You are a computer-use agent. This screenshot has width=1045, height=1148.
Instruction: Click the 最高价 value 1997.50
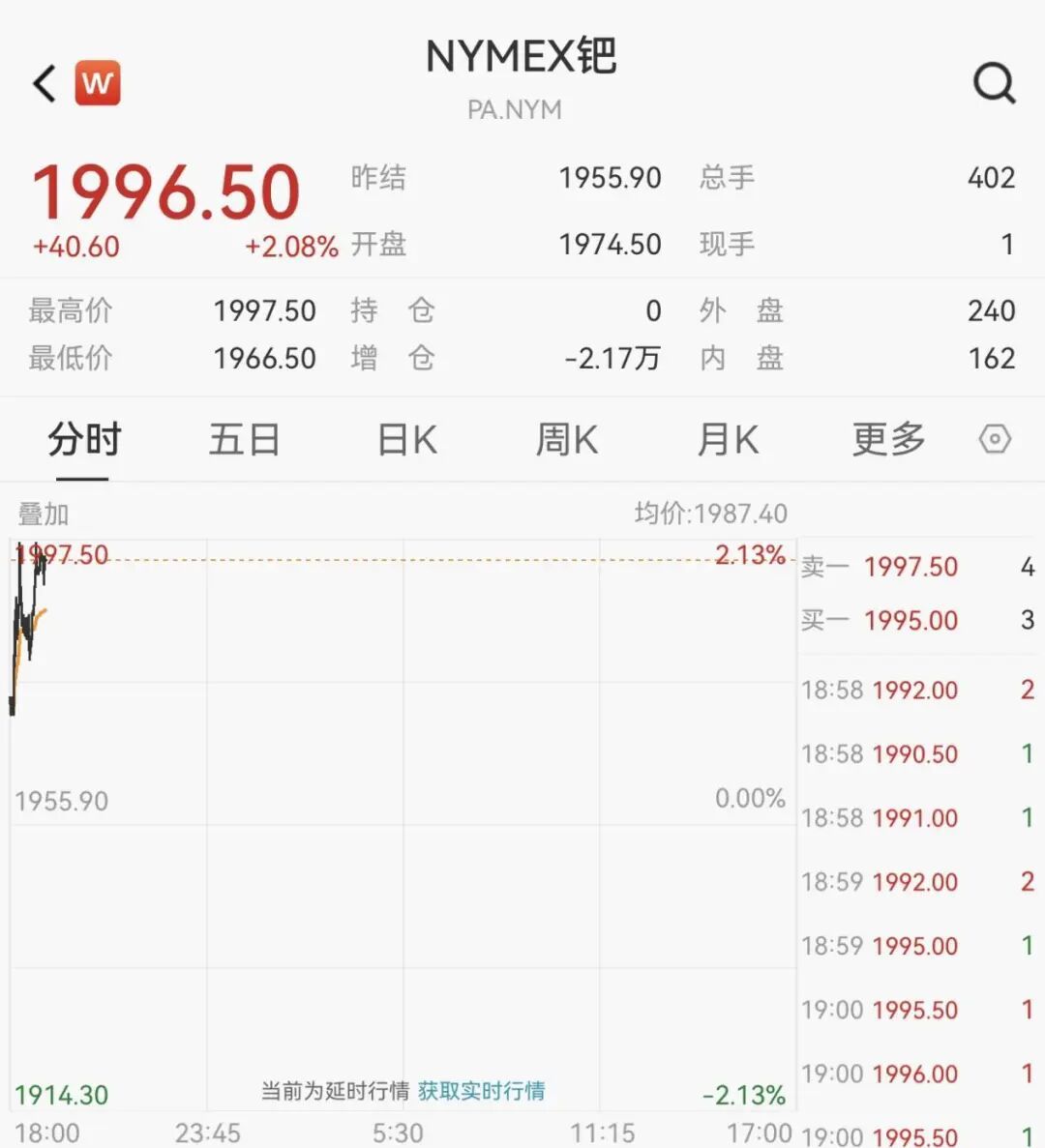265,310
